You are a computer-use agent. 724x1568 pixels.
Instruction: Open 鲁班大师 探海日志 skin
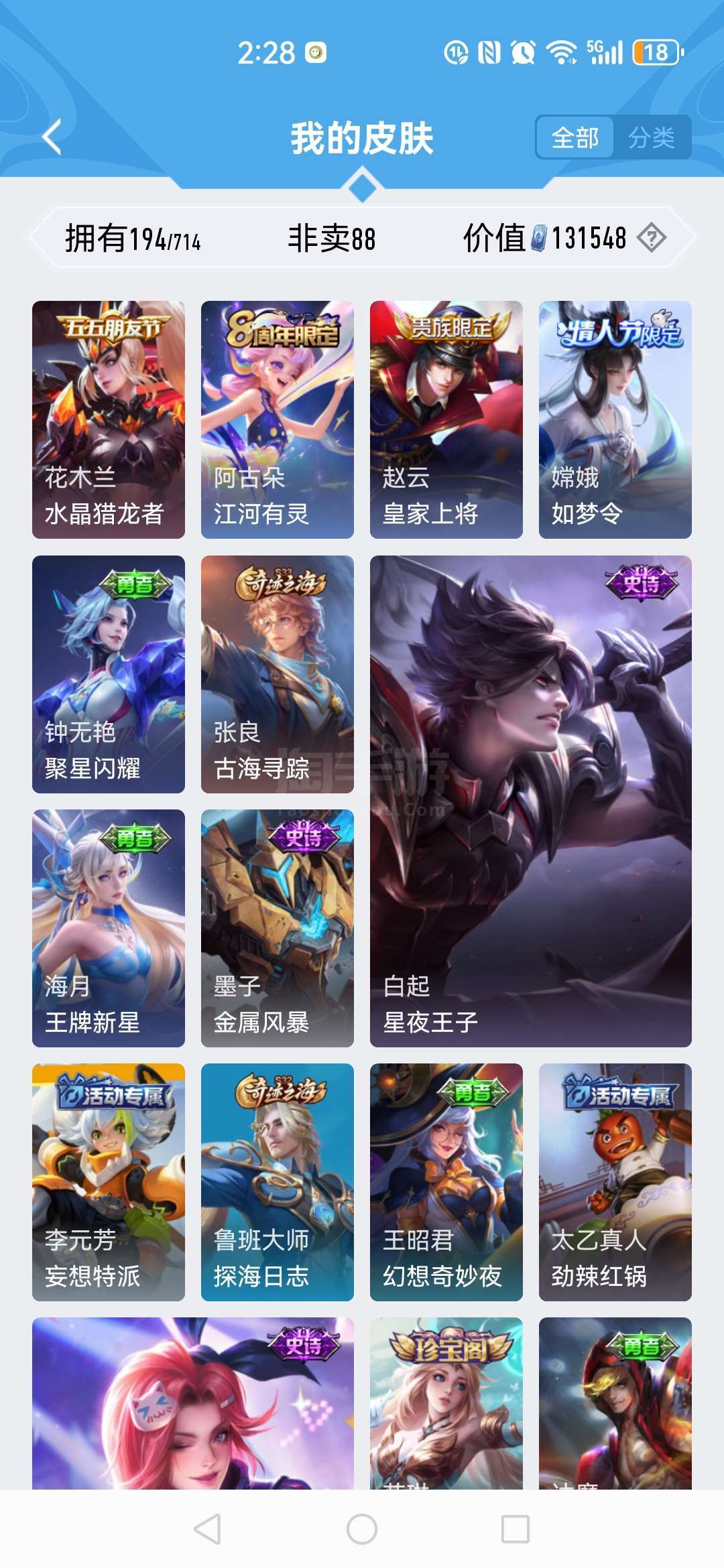(x=278, y=1182)
